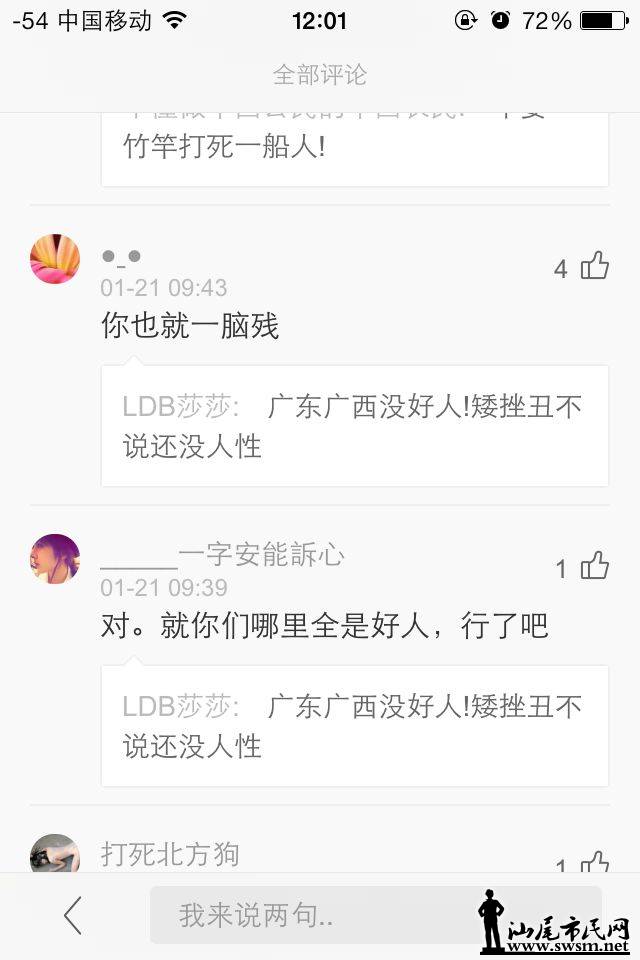Viewport: 640px width, 960px height.
Task: Like the comment by 一字安能訴心
Action: [x=594, y=566]
